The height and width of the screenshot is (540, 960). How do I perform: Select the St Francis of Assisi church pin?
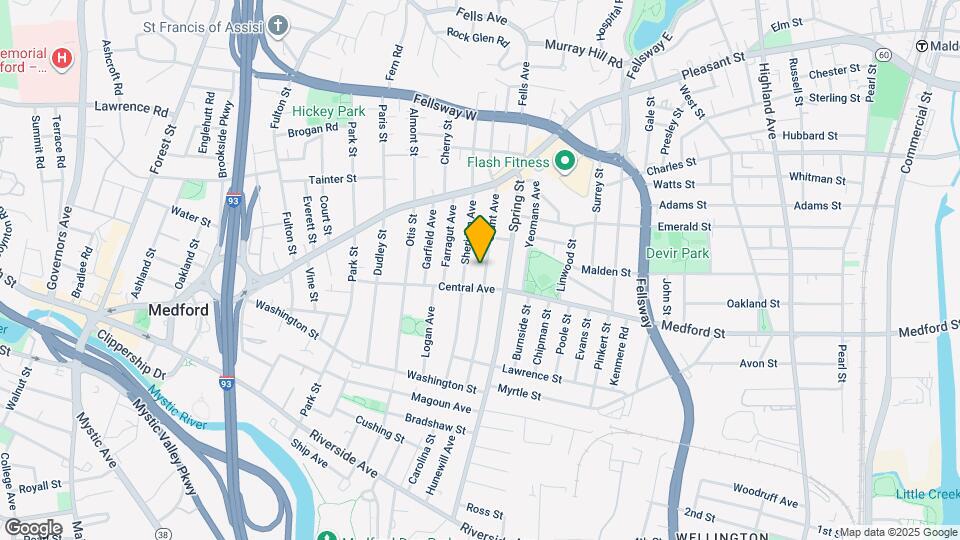pyautogui.click(x=279, y=27)
